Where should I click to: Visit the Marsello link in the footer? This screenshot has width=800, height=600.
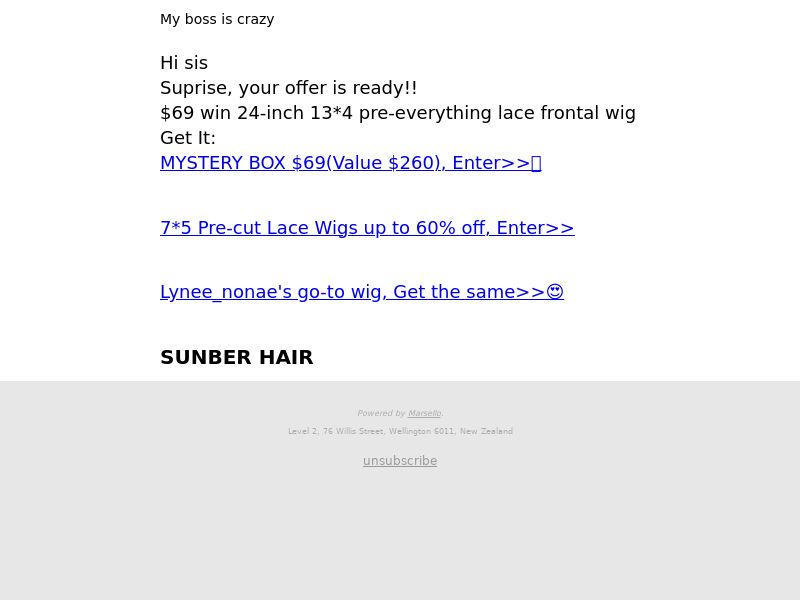(424, 413)
